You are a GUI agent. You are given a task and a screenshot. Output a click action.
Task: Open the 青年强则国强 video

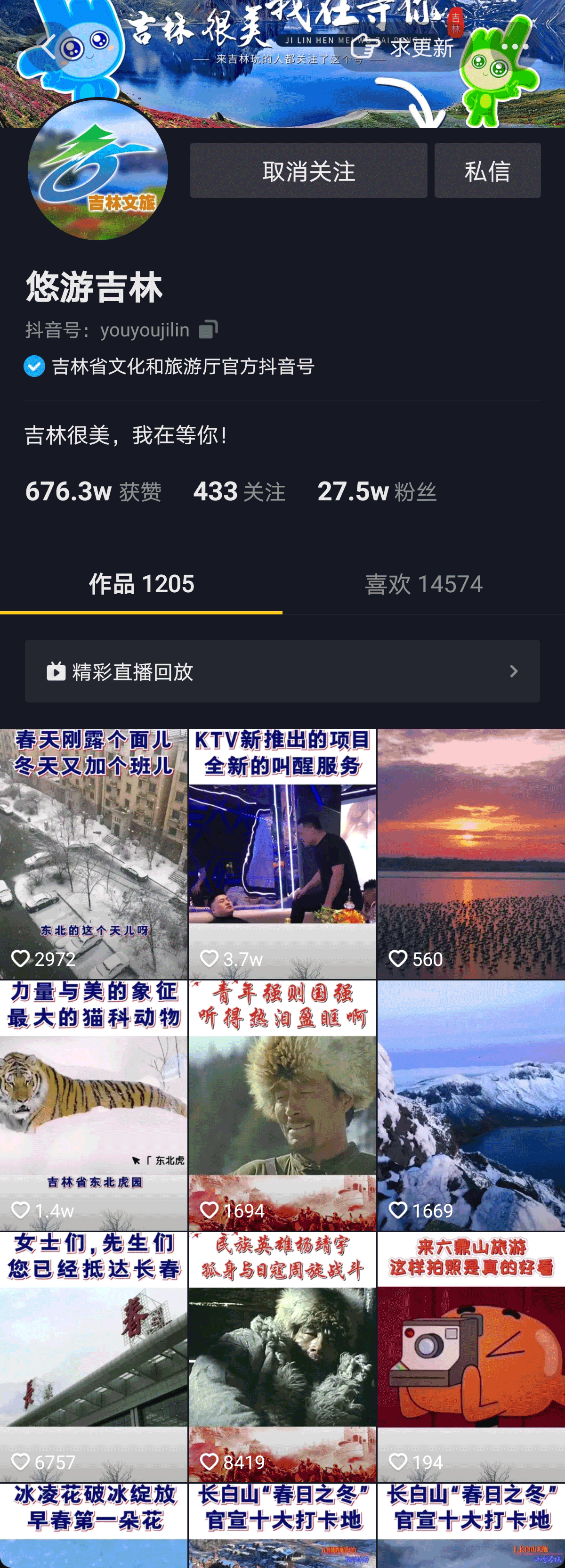pyautogui.click(x=282, y=1105)
